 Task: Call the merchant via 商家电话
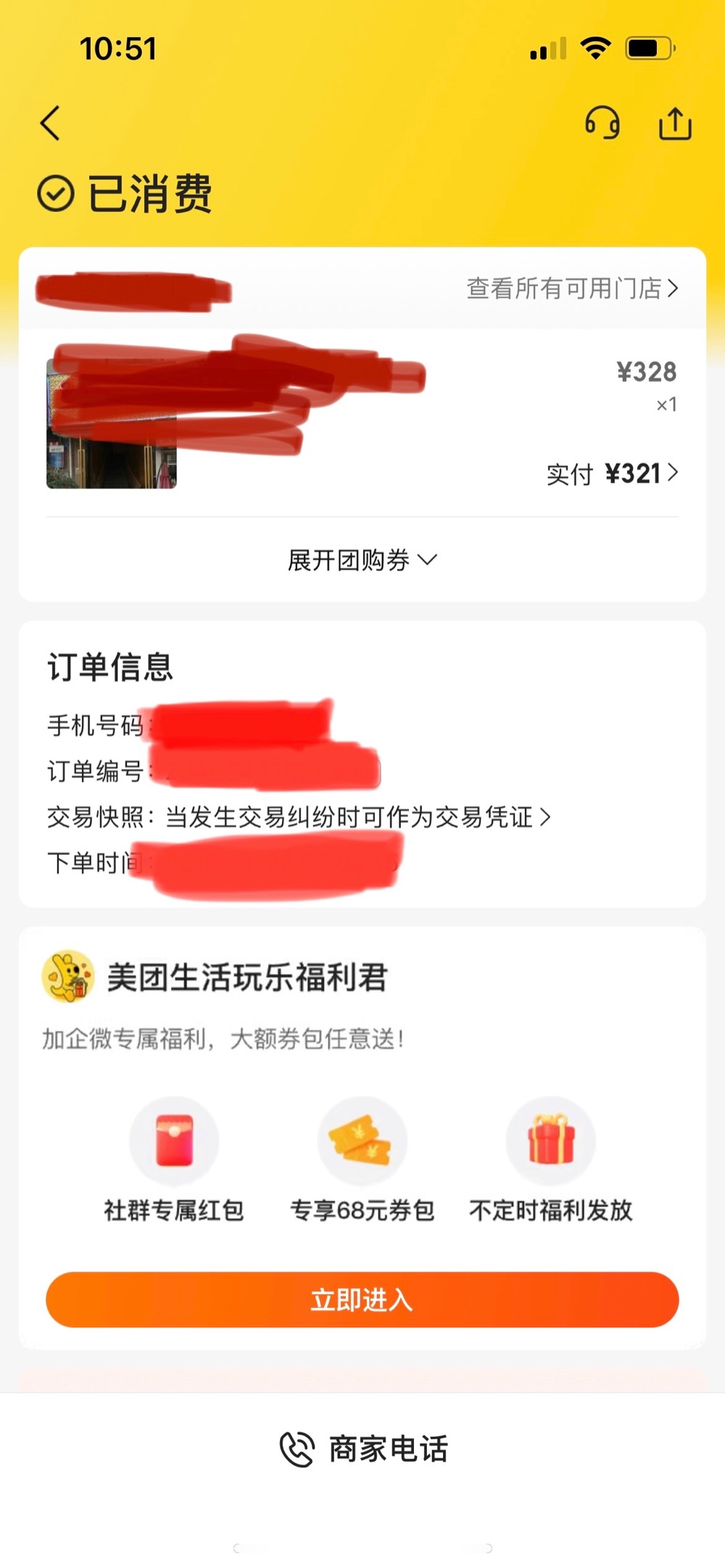pos(364,1449)
